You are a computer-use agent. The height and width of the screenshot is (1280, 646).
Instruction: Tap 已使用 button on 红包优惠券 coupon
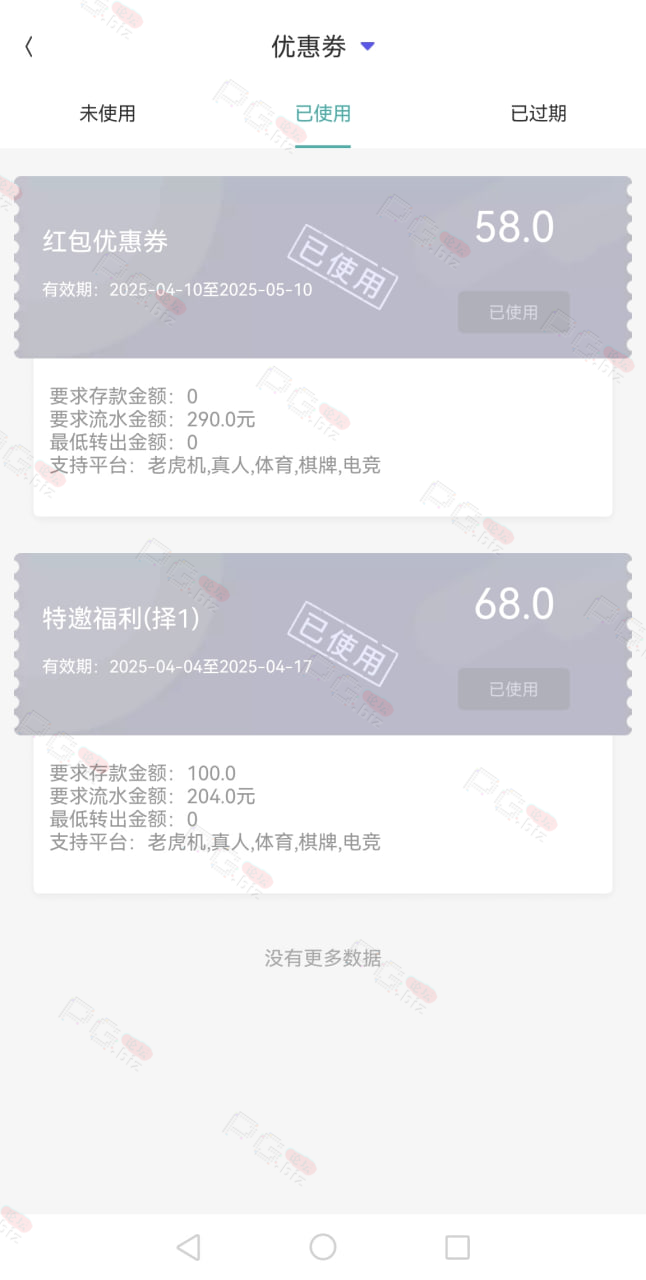[514, 312]
